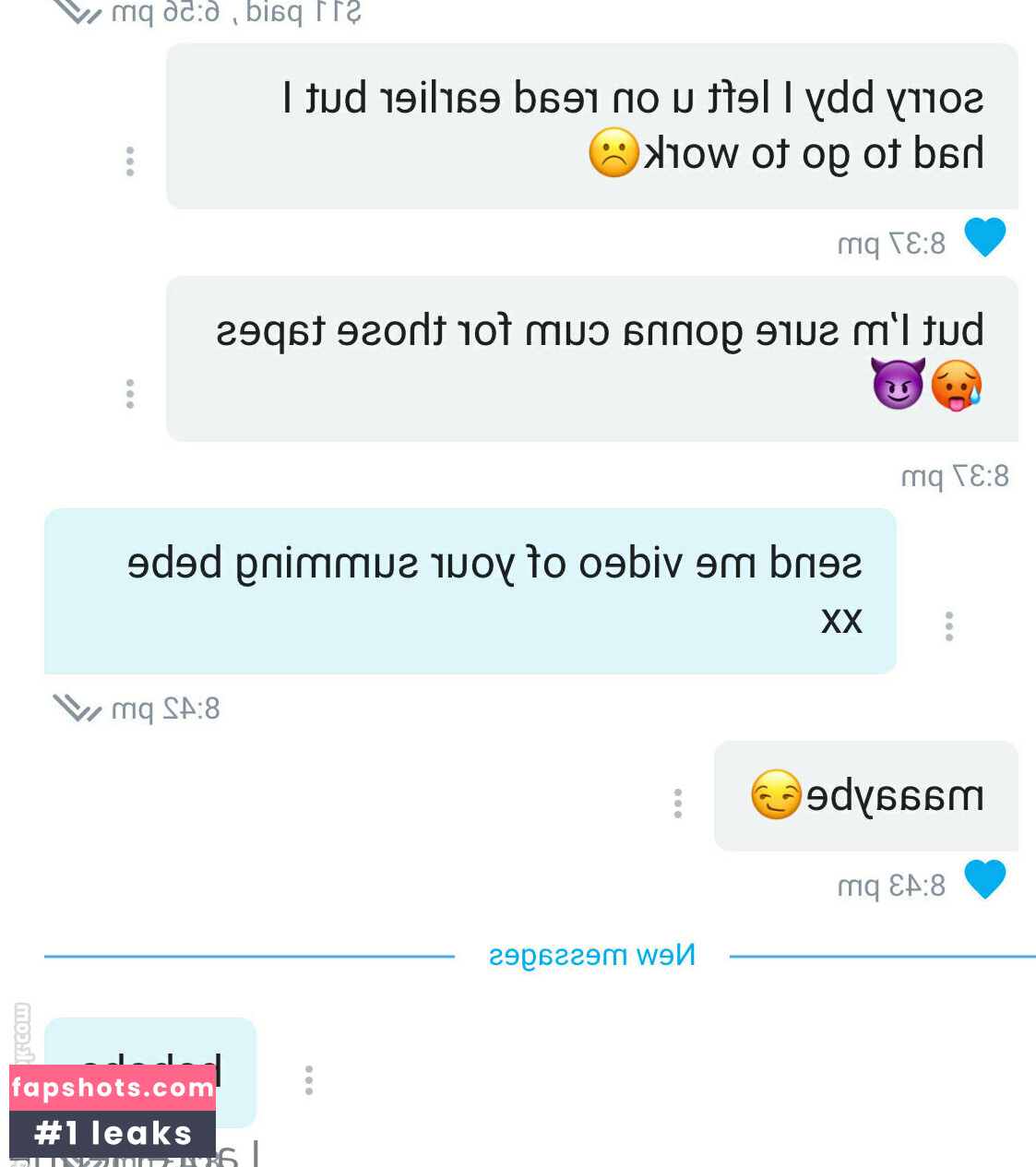Open options for the "sorry bby" message
The height and width of the screenshot is (1167, 1036).
click(x=130, y=161)
